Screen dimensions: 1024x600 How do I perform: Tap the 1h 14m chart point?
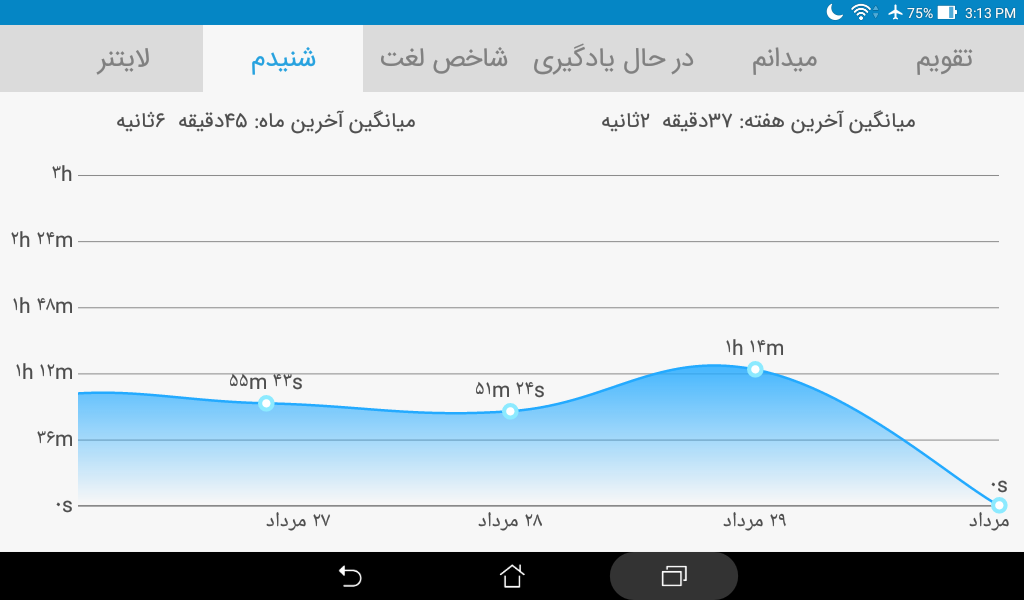click(755, 370)
